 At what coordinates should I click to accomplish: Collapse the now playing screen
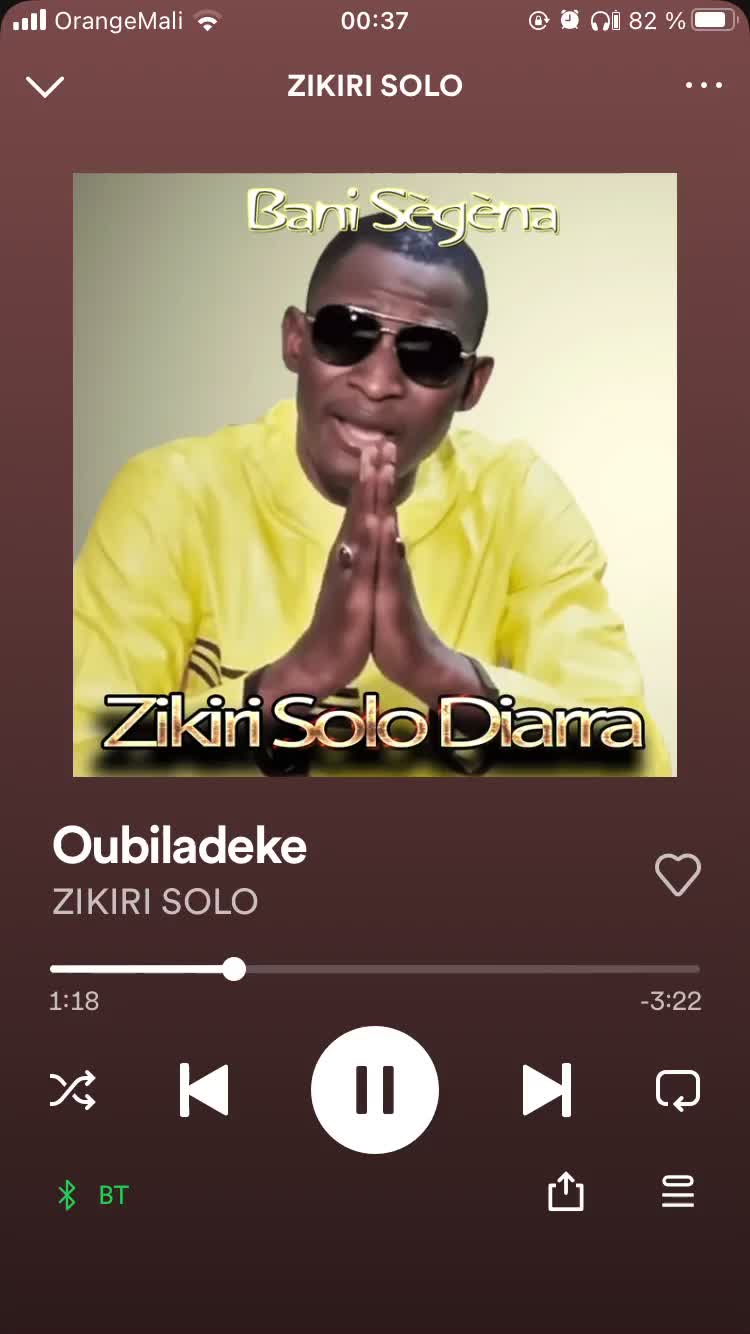coord(45,87)
